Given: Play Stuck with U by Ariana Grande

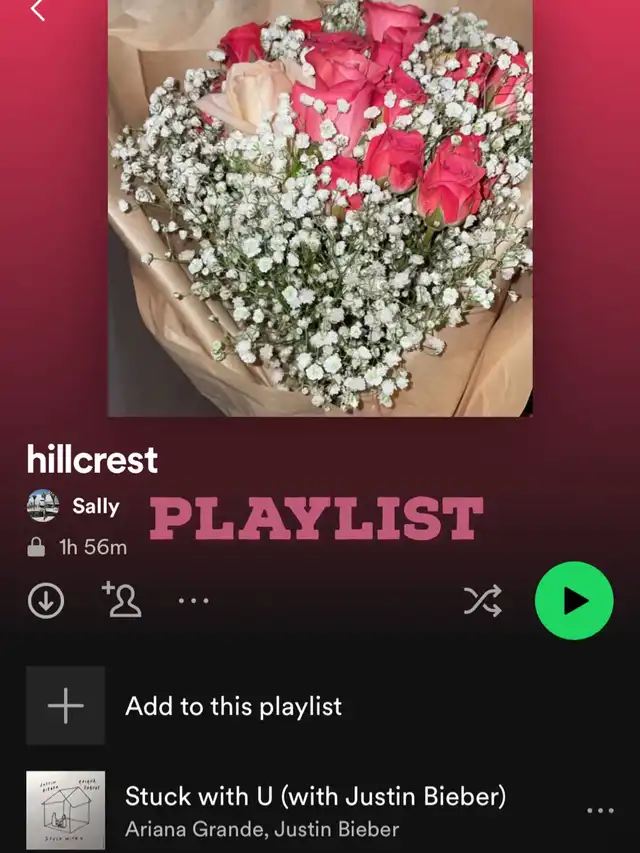Looking at the screenshot, I should 315,810.
